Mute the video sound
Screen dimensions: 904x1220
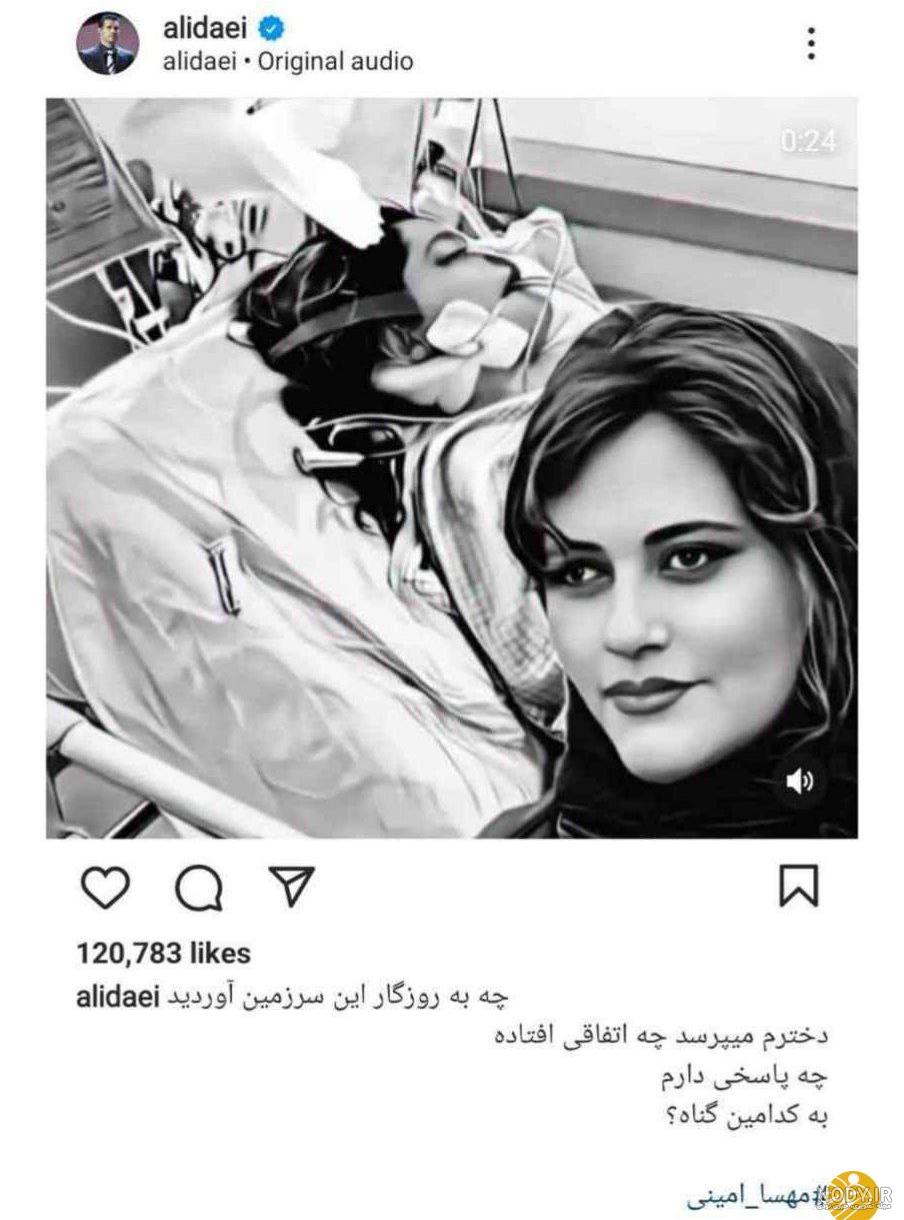pos(800,782)
